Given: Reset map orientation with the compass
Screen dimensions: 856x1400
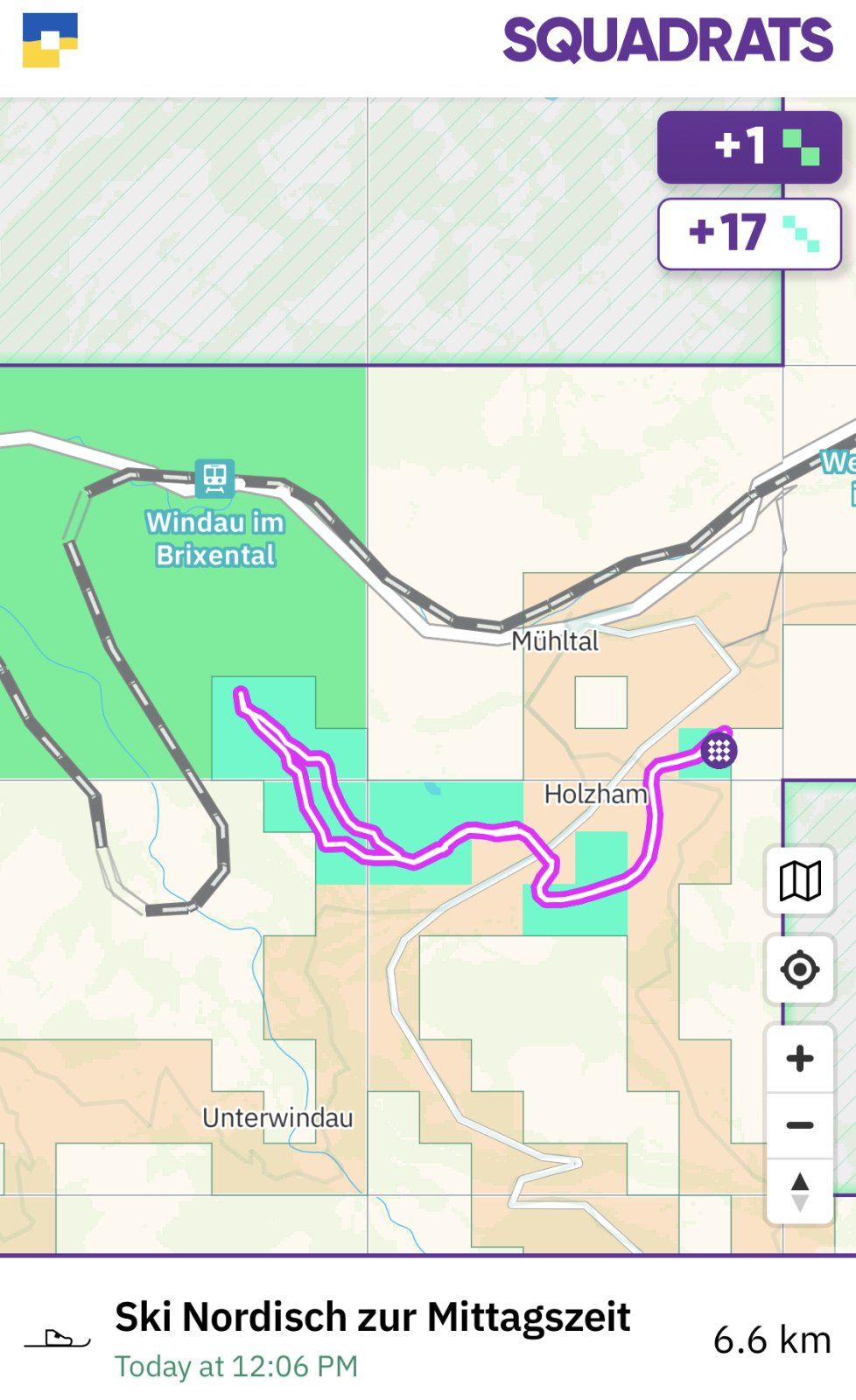Looking at the screenshot, I should tap(800, 1192).
